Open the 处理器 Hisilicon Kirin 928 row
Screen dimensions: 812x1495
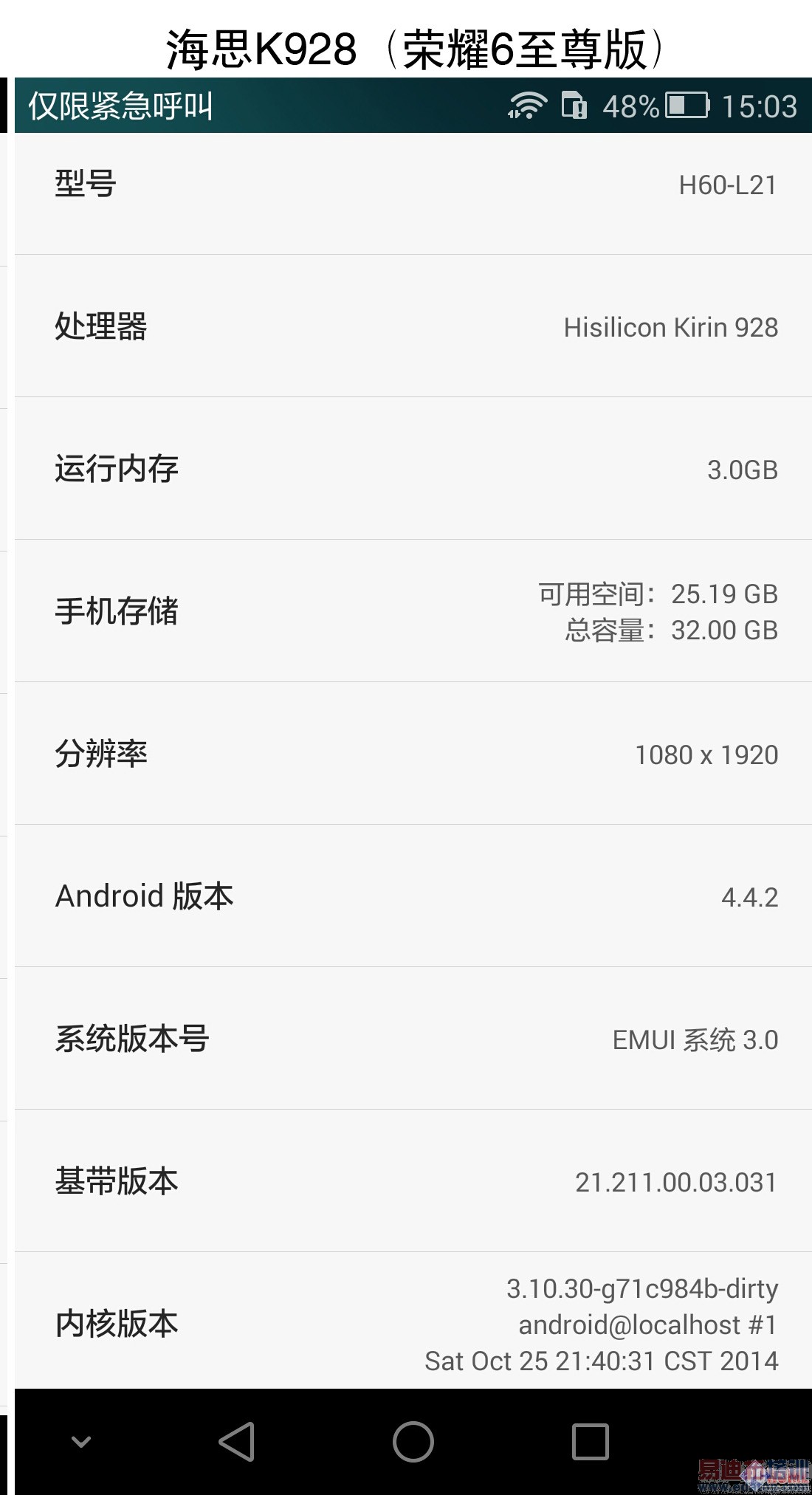pyautogui.click(x=406, y=327)
